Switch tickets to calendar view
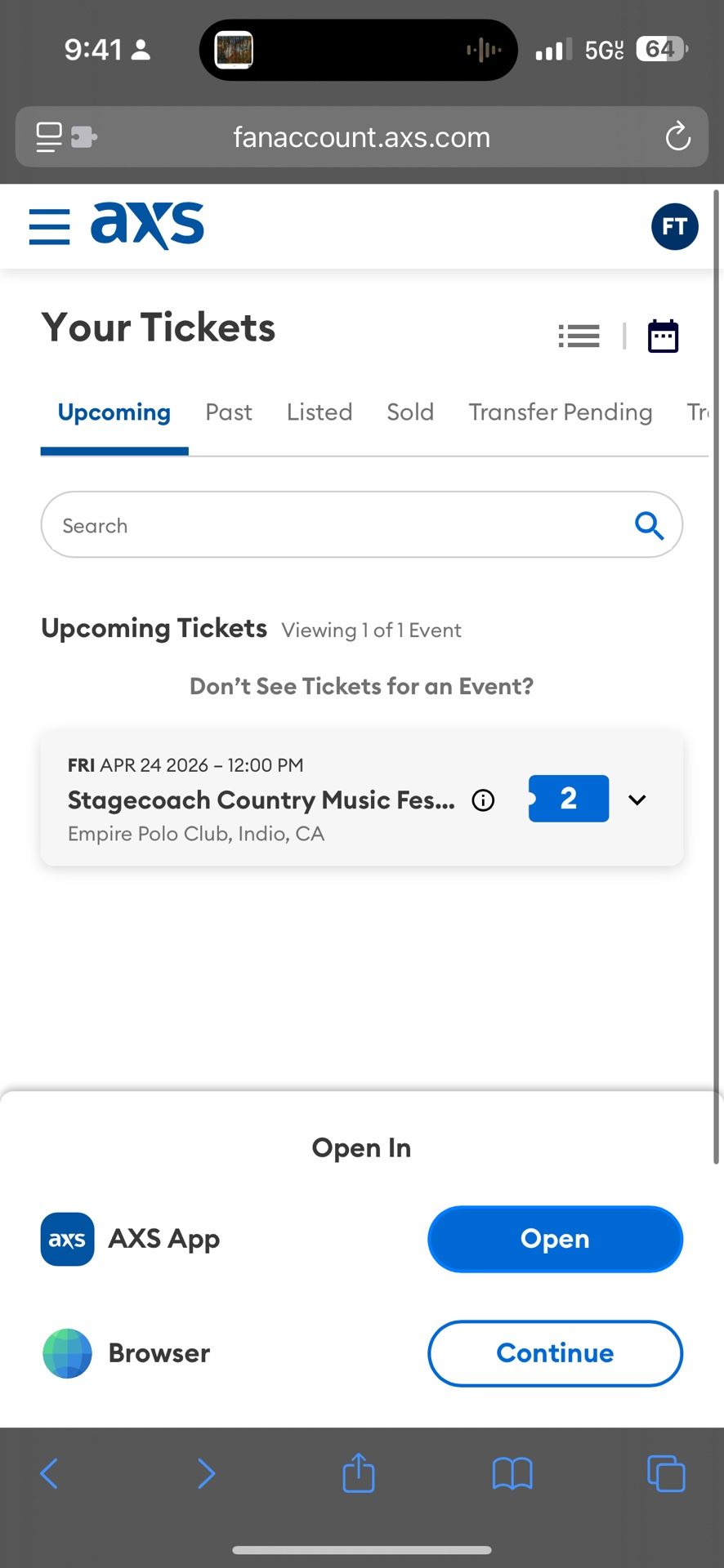This screenshot has height=1568, width=724. pos(663,335)
